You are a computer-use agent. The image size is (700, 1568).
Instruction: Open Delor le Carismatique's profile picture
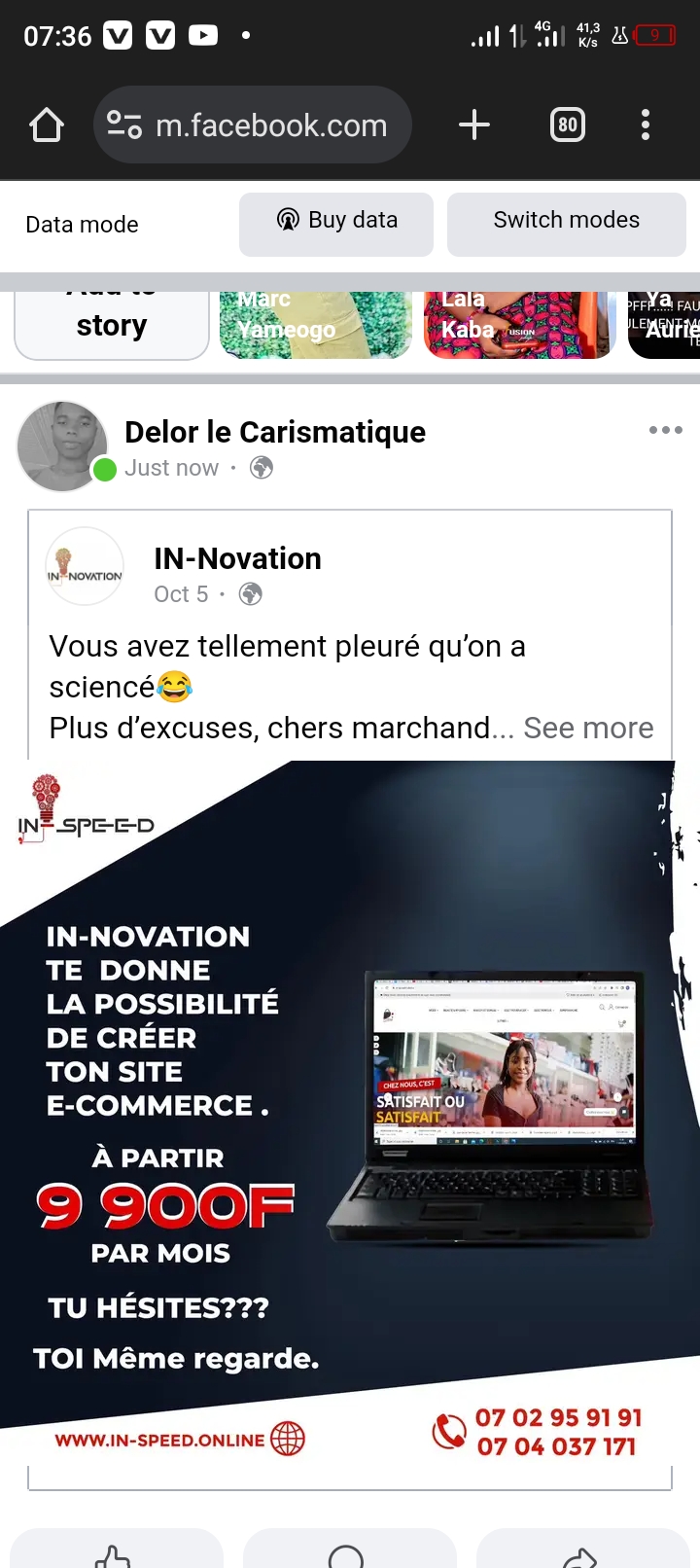pos(63,446)
